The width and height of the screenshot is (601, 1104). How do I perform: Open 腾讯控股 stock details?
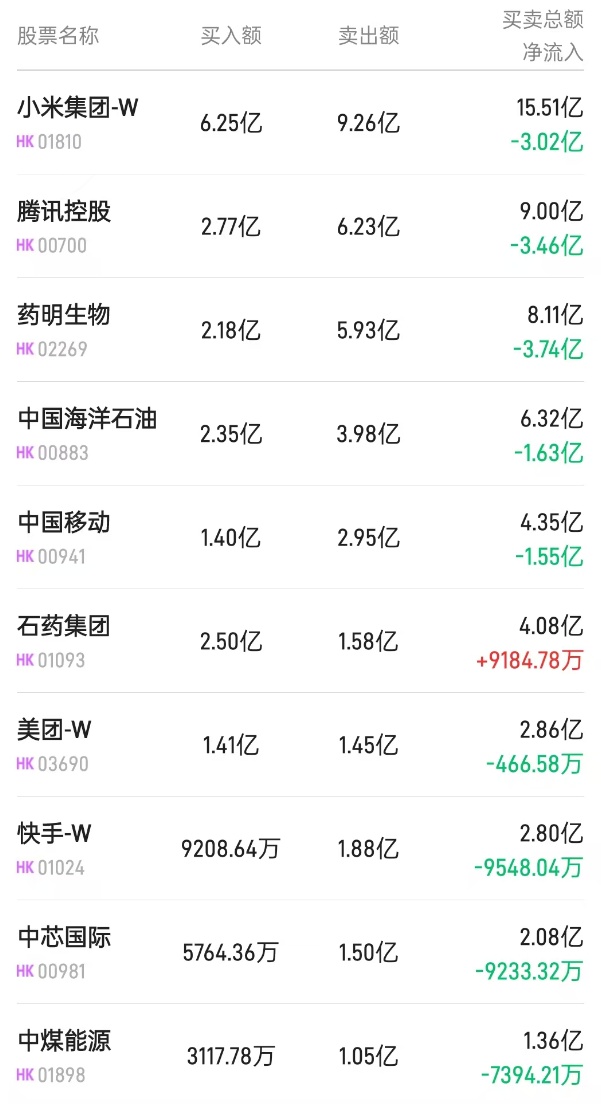(x=65, y=212)
